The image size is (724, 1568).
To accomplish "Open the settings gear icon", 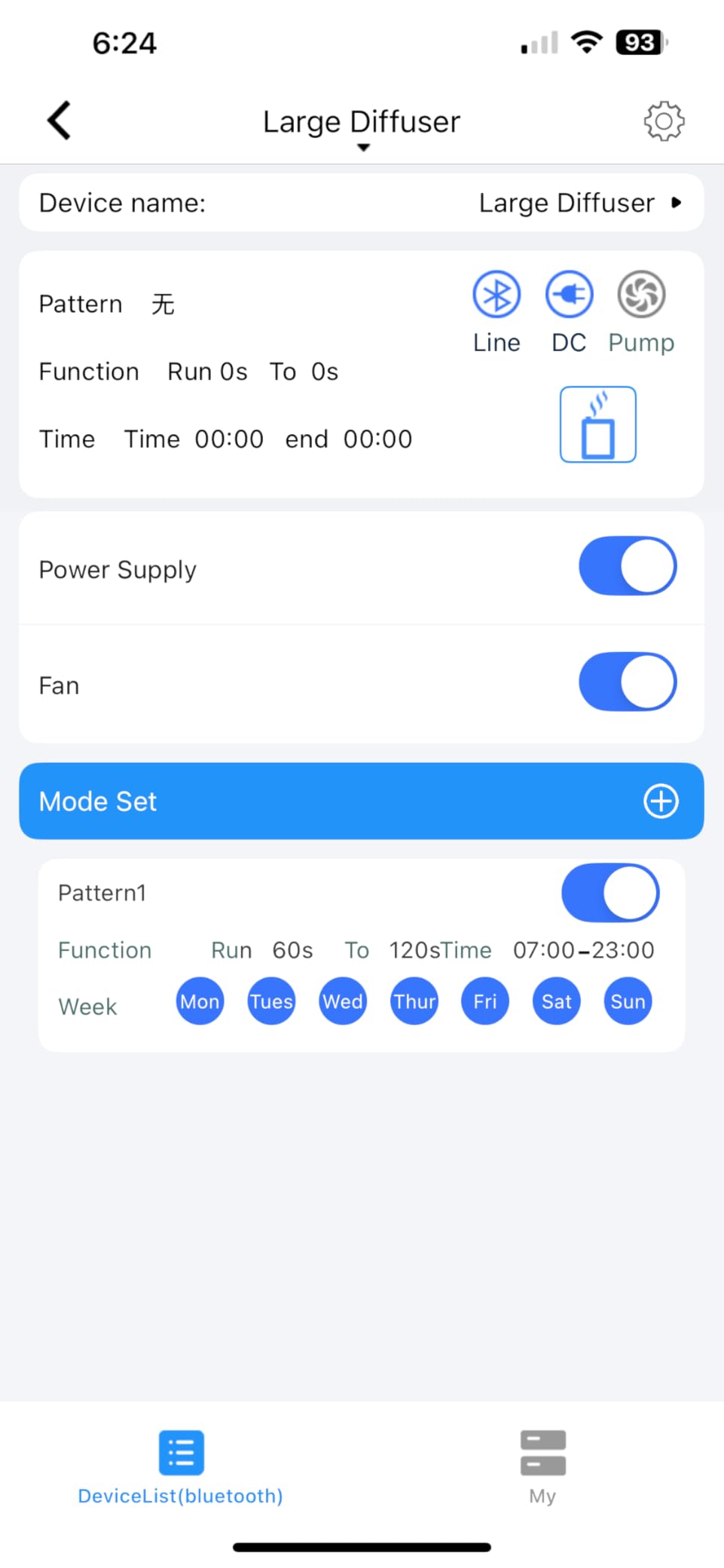I will [x=664, y=121].
